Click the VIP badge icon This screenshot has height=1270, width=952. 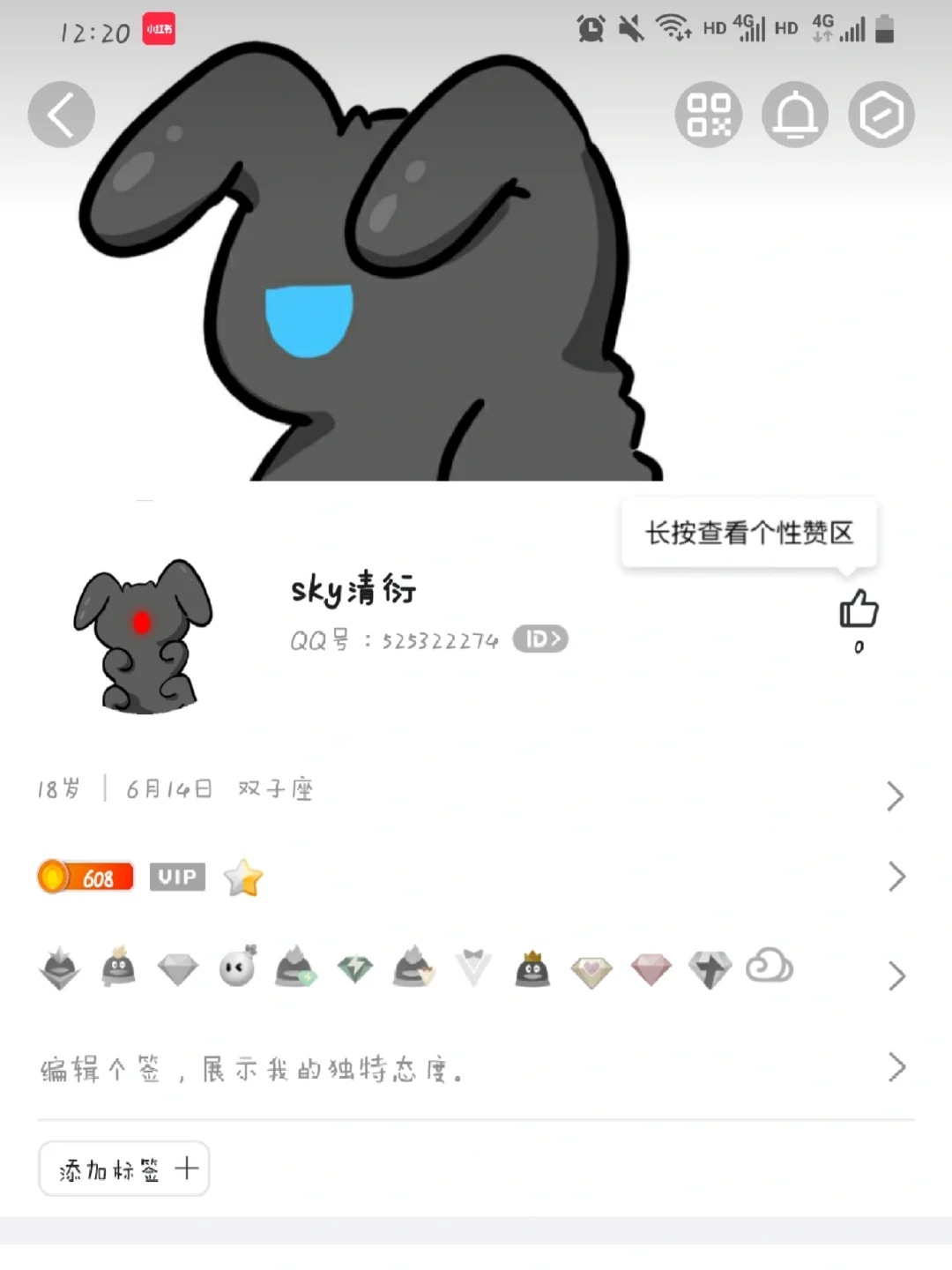click(177, 877)
